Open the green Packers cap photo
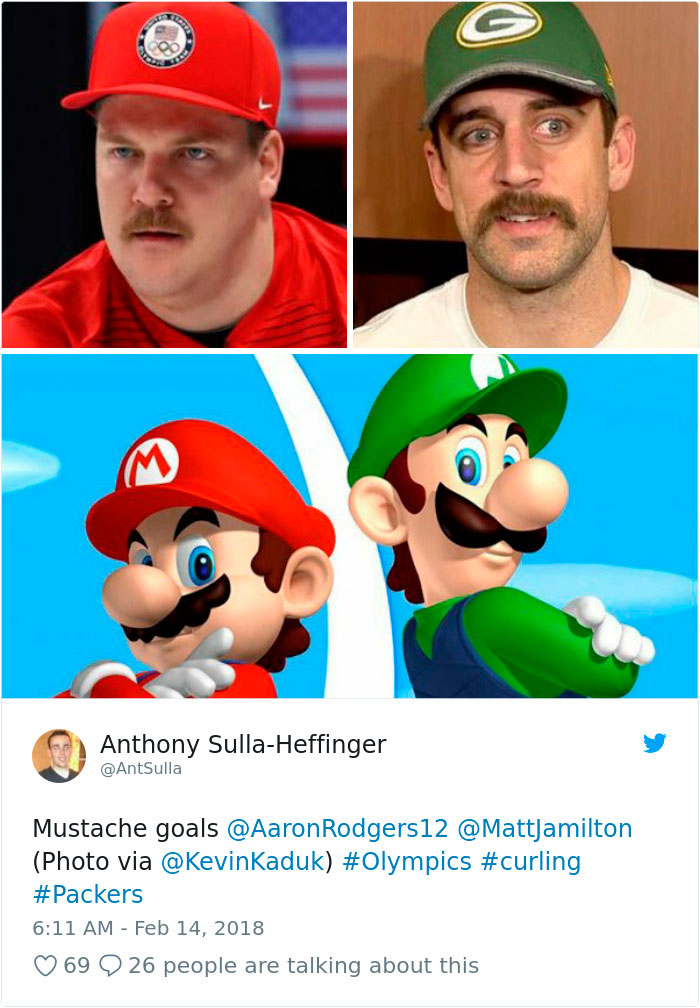Viewport: 700px width, 1008px height. point(525,175)
